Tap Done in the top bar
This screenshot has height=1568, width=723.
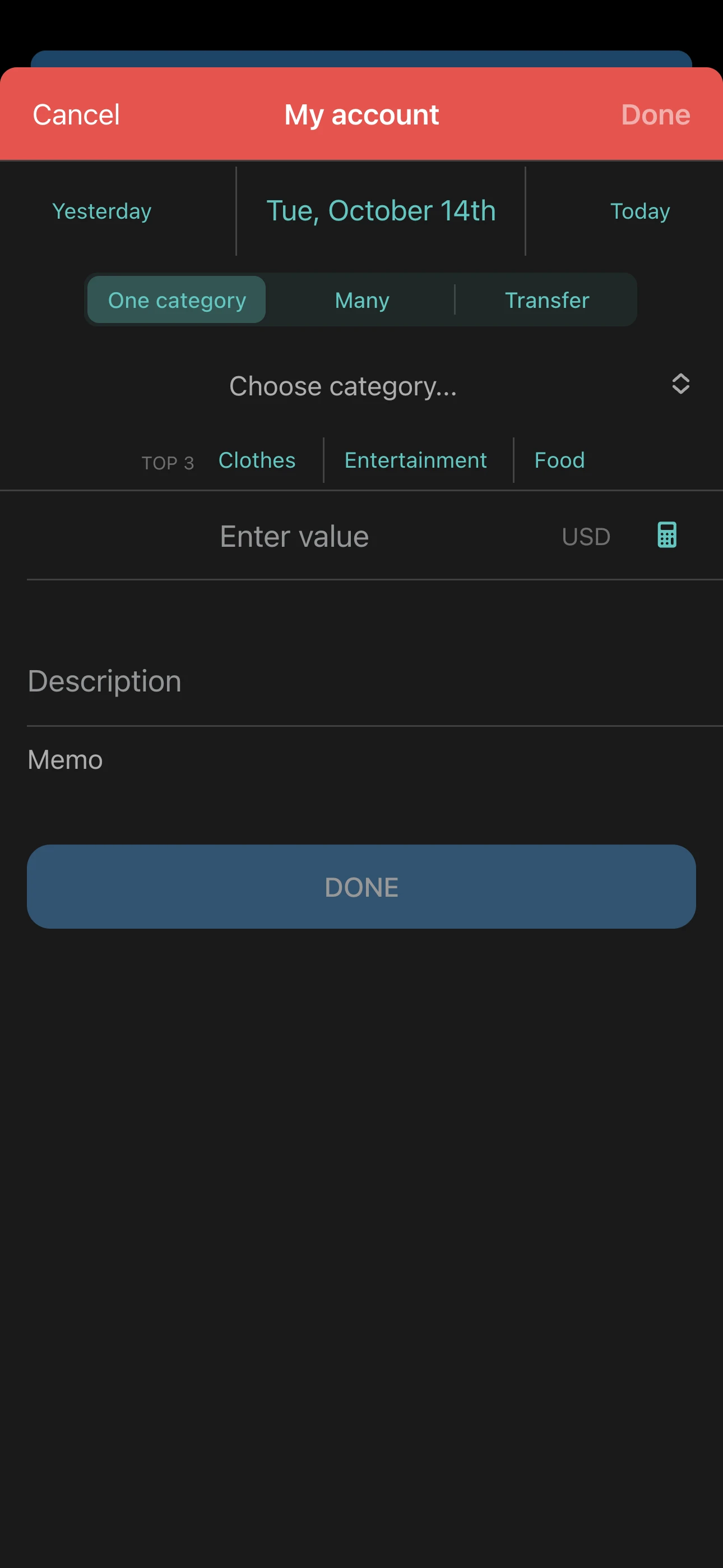click(x=655, y=114)
